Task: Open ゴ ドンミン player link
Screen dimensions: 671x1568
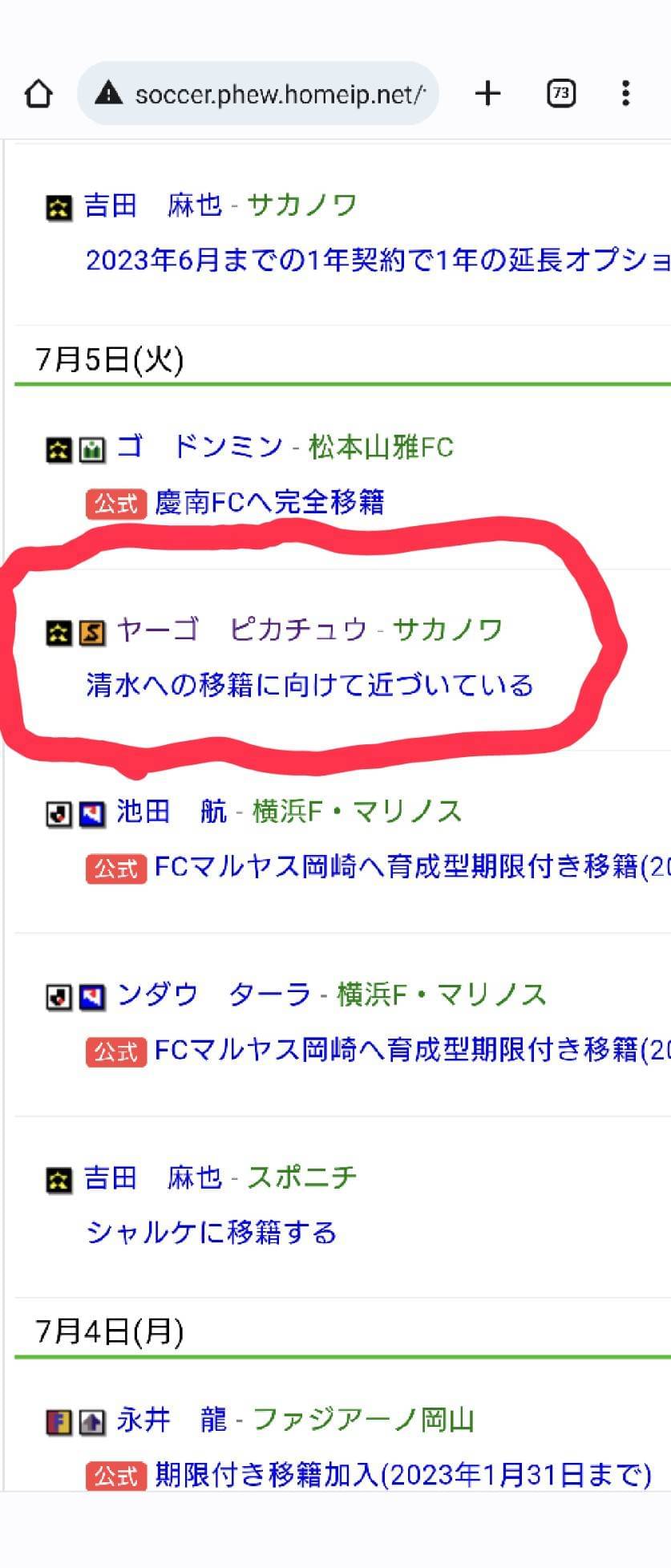Action: [200, 447]
